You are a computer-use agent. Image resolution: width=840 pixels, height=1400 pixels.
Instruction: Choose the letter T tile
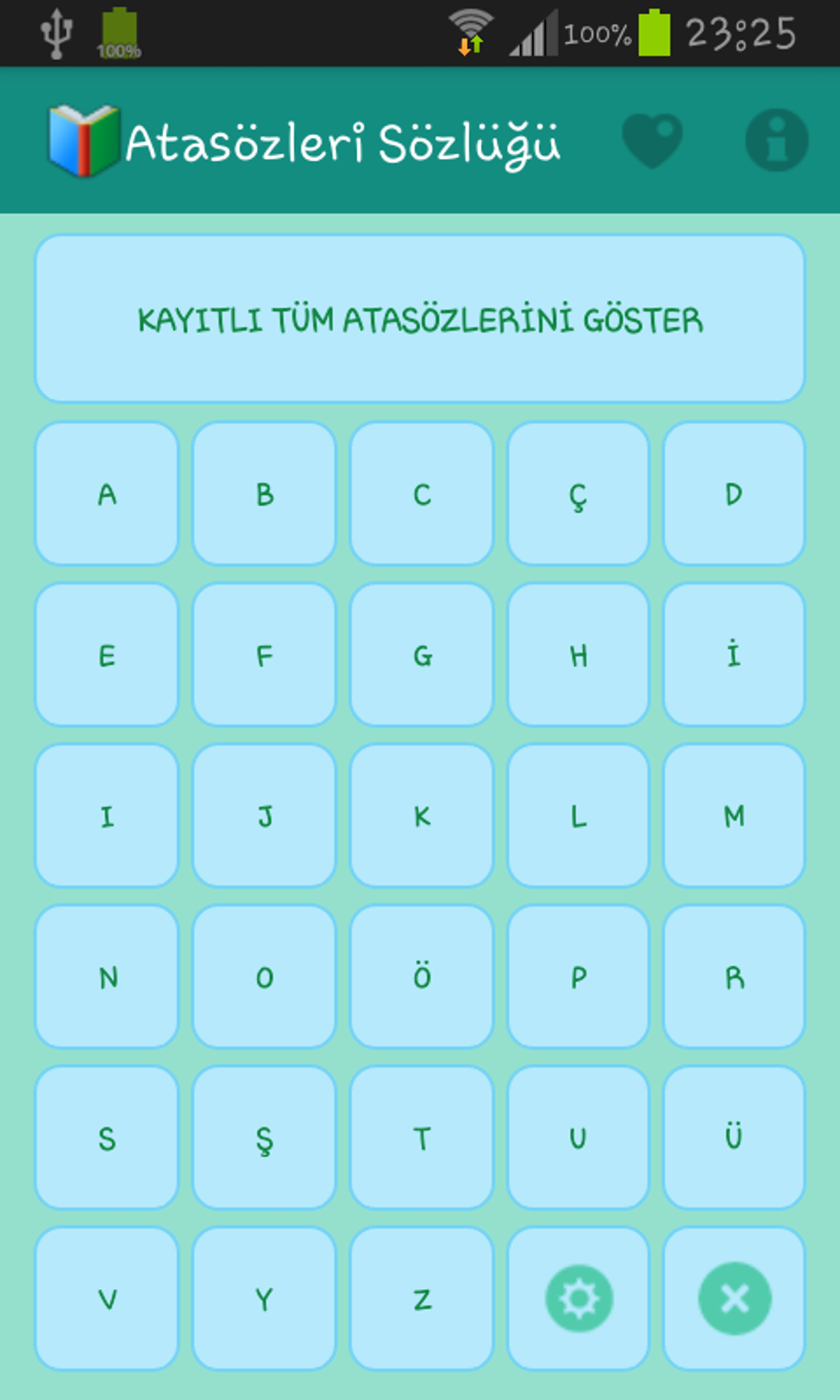[422, 1138]
